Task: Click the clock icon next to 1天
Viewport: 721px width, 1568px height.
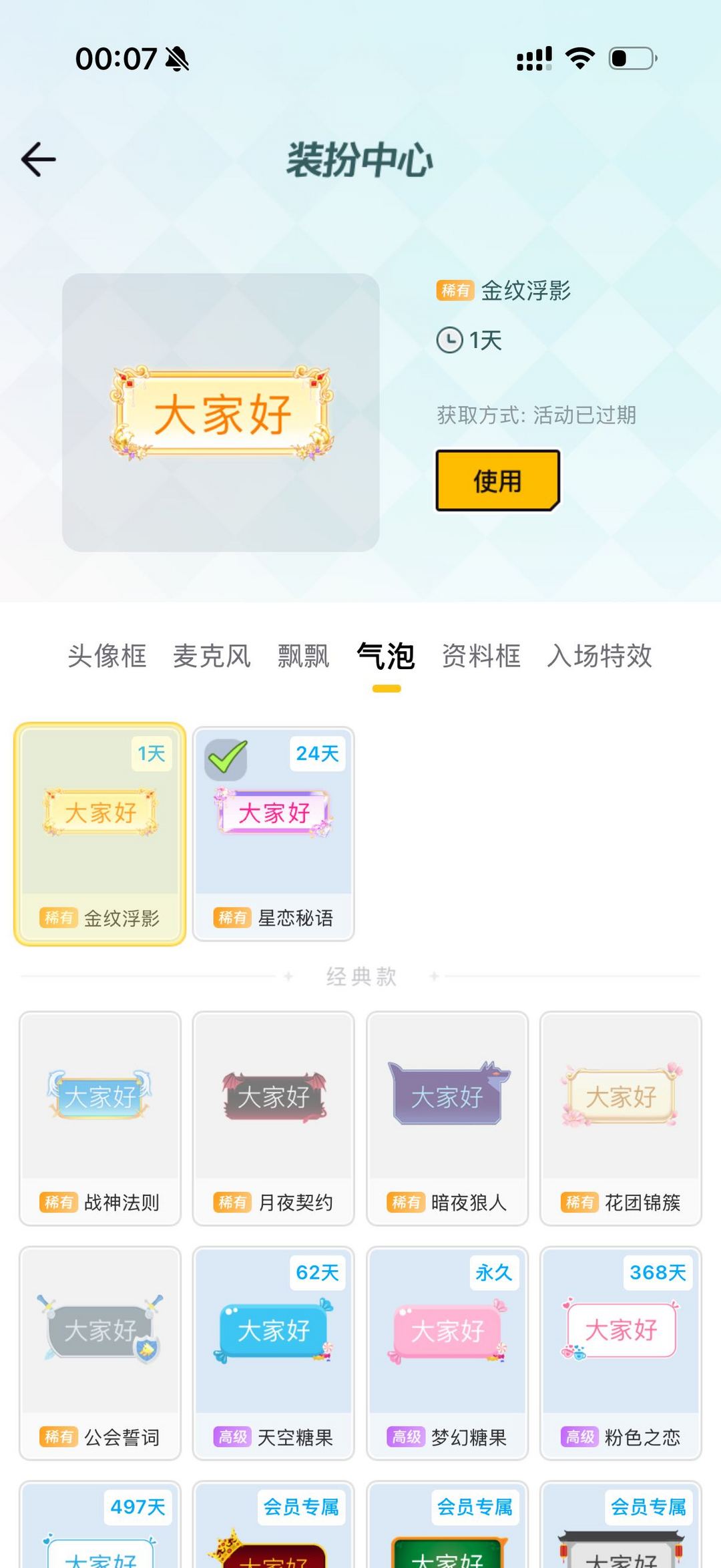Action: click(x=449, y=340)
